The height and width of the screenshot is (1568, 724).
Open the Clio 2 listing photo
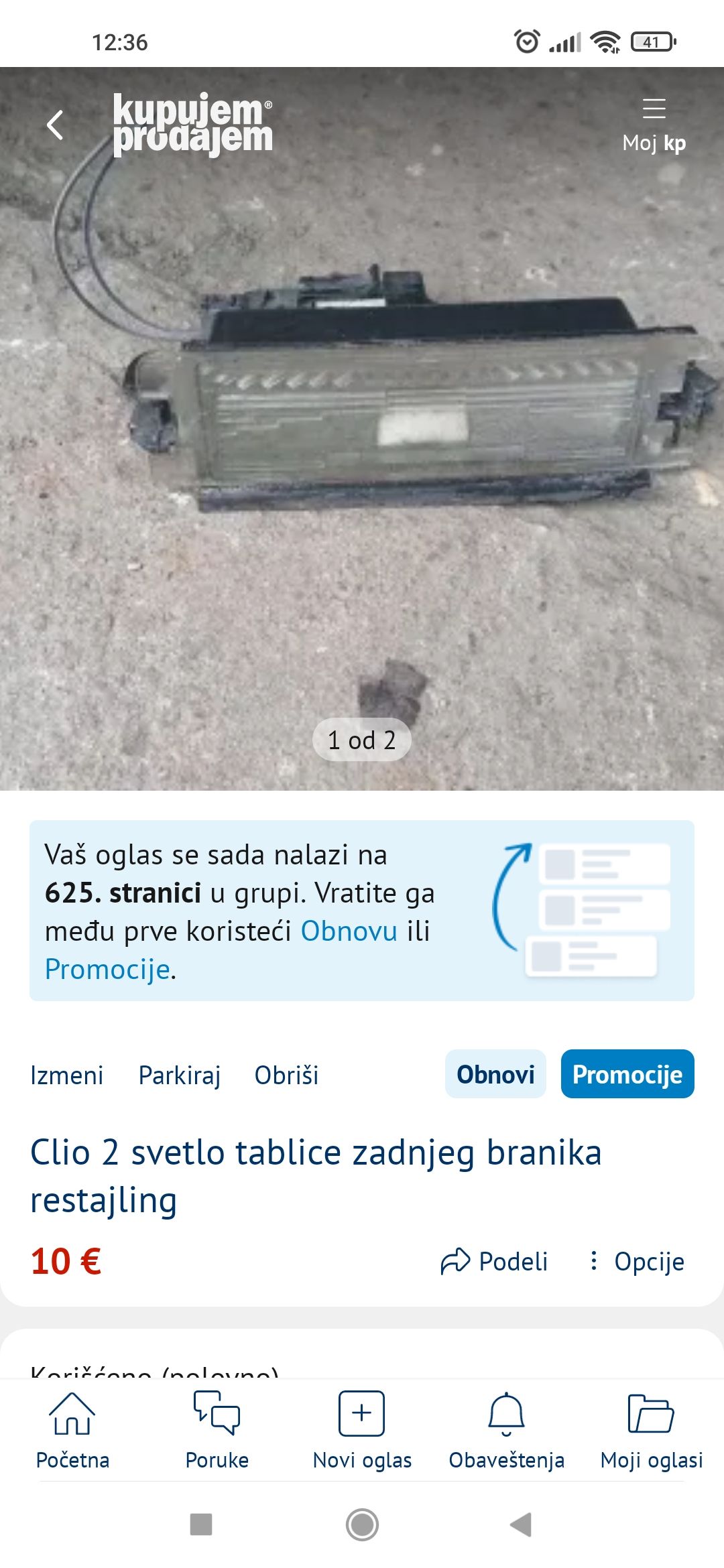click(x=362, y=429)
